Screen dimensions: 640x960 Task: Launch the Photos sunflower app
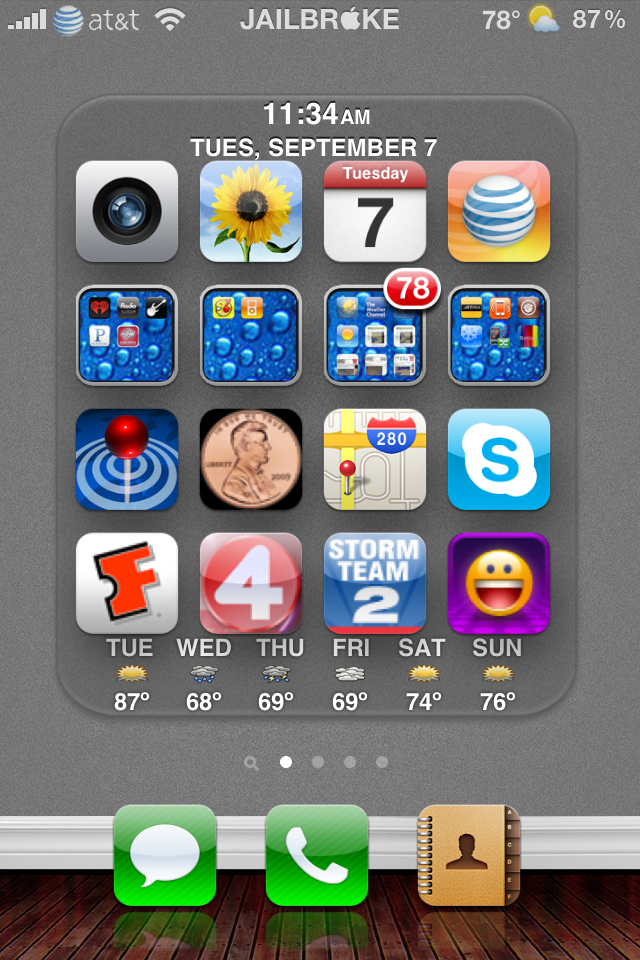[251, 211]
